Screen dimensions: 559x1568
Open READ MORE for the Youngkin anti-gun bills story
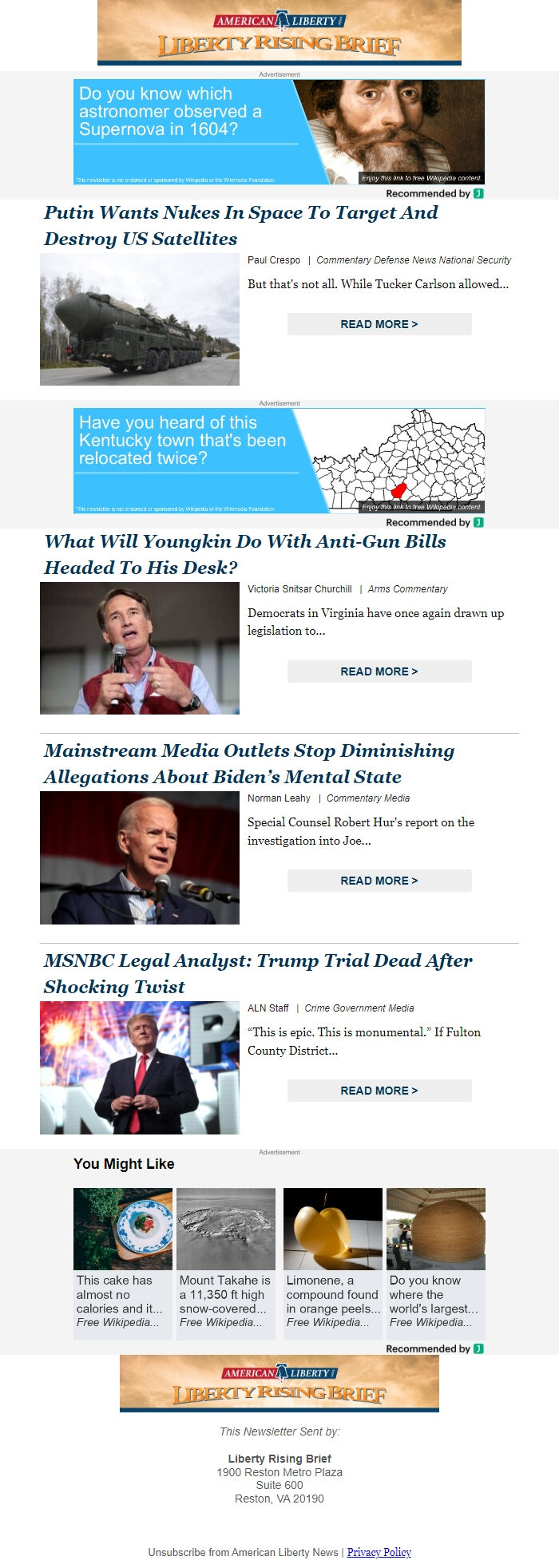pyautogui.click(x=379, y=671)
